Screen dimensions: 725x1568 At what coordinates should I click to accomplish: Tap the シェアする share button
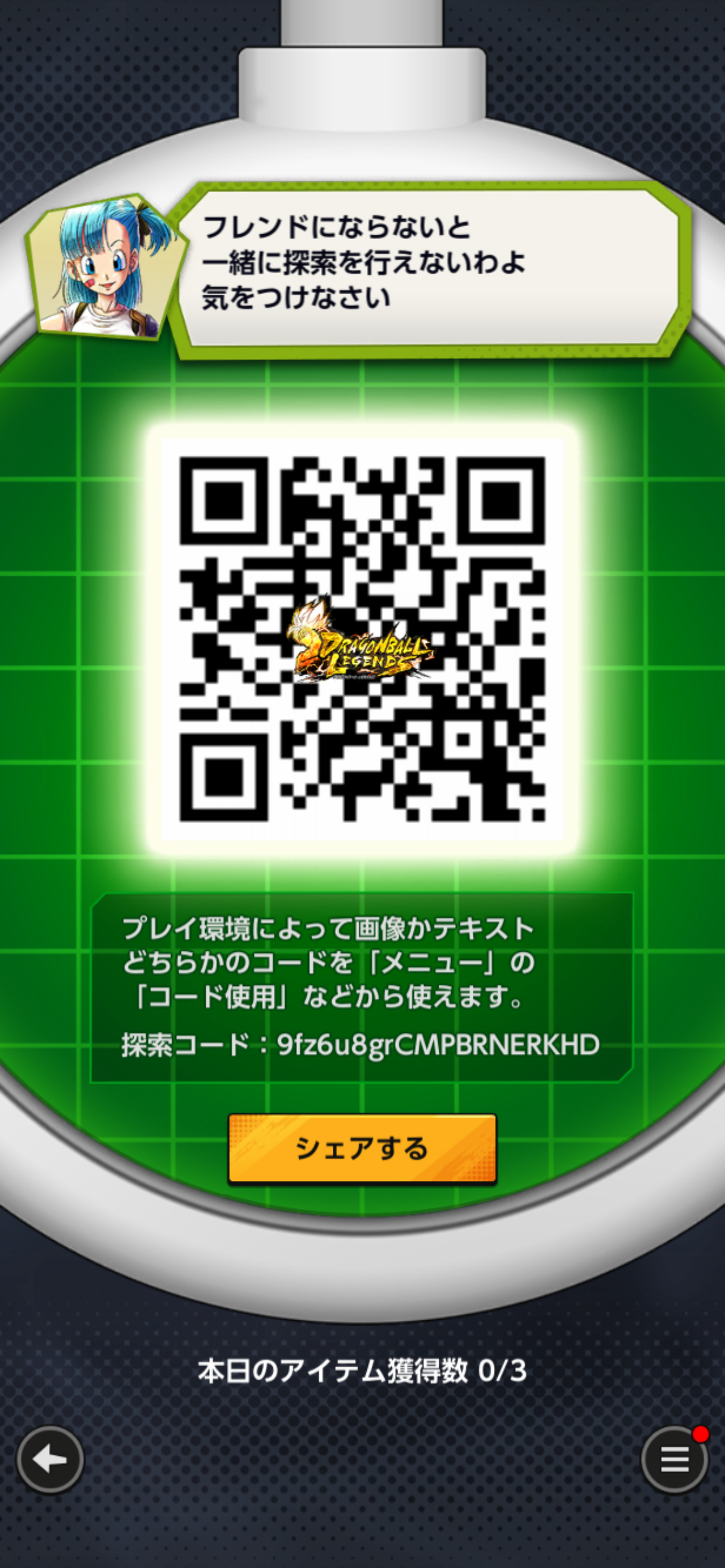(x=362, y=1149)
